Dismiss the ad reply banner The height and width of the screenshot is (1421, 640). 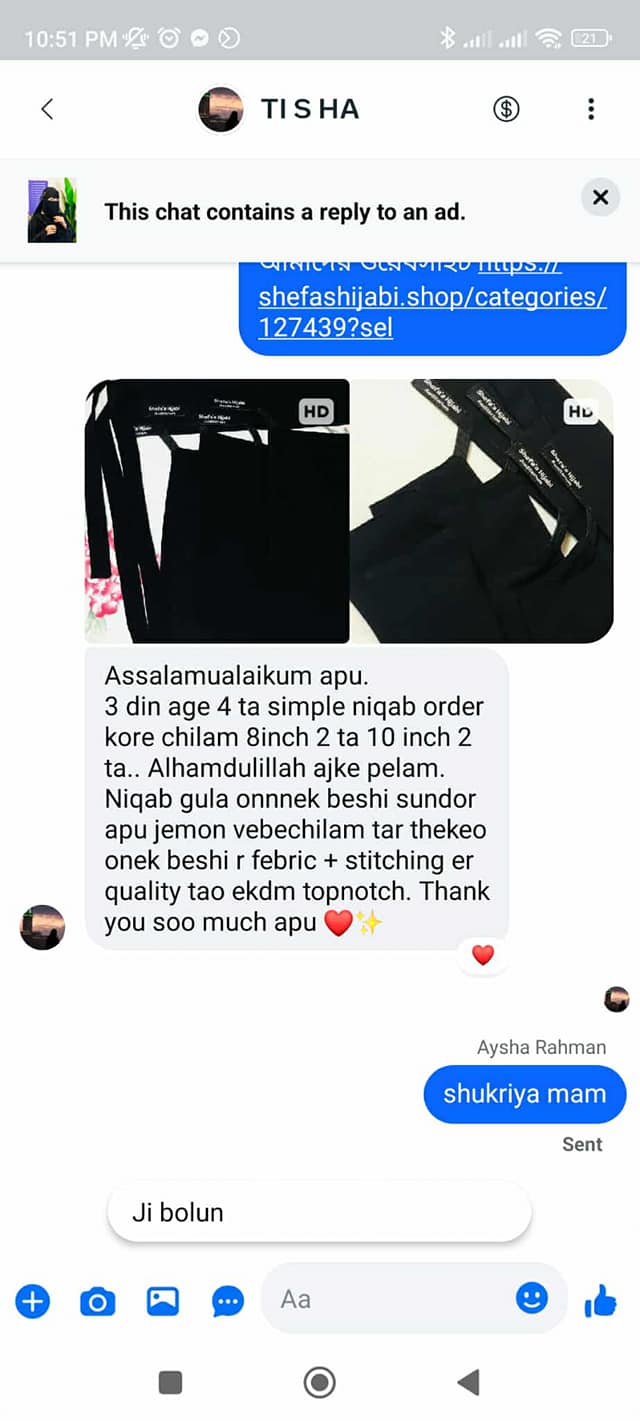tap(600, 197)
